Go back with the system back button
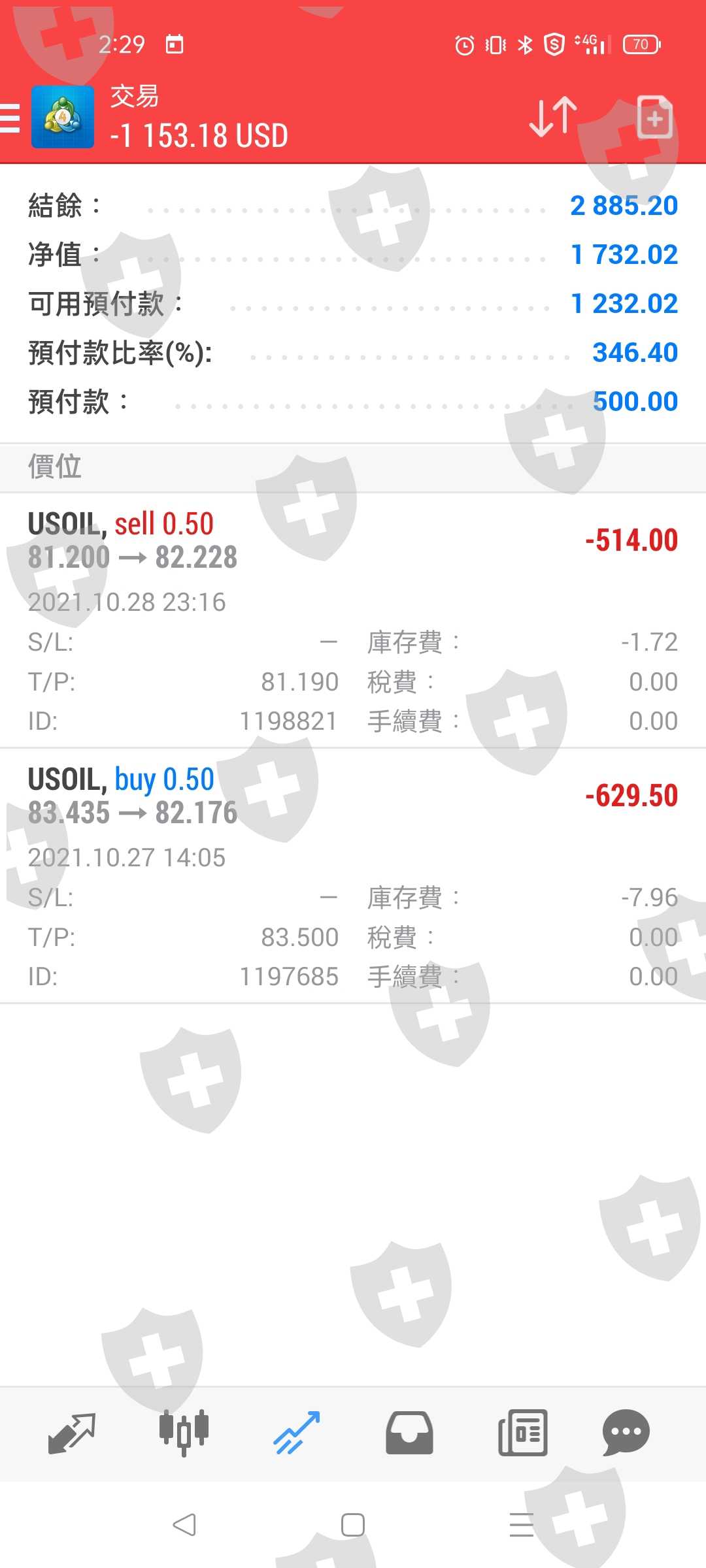The width and height of the screenshot is (706, 1568). pos(184,1525)
